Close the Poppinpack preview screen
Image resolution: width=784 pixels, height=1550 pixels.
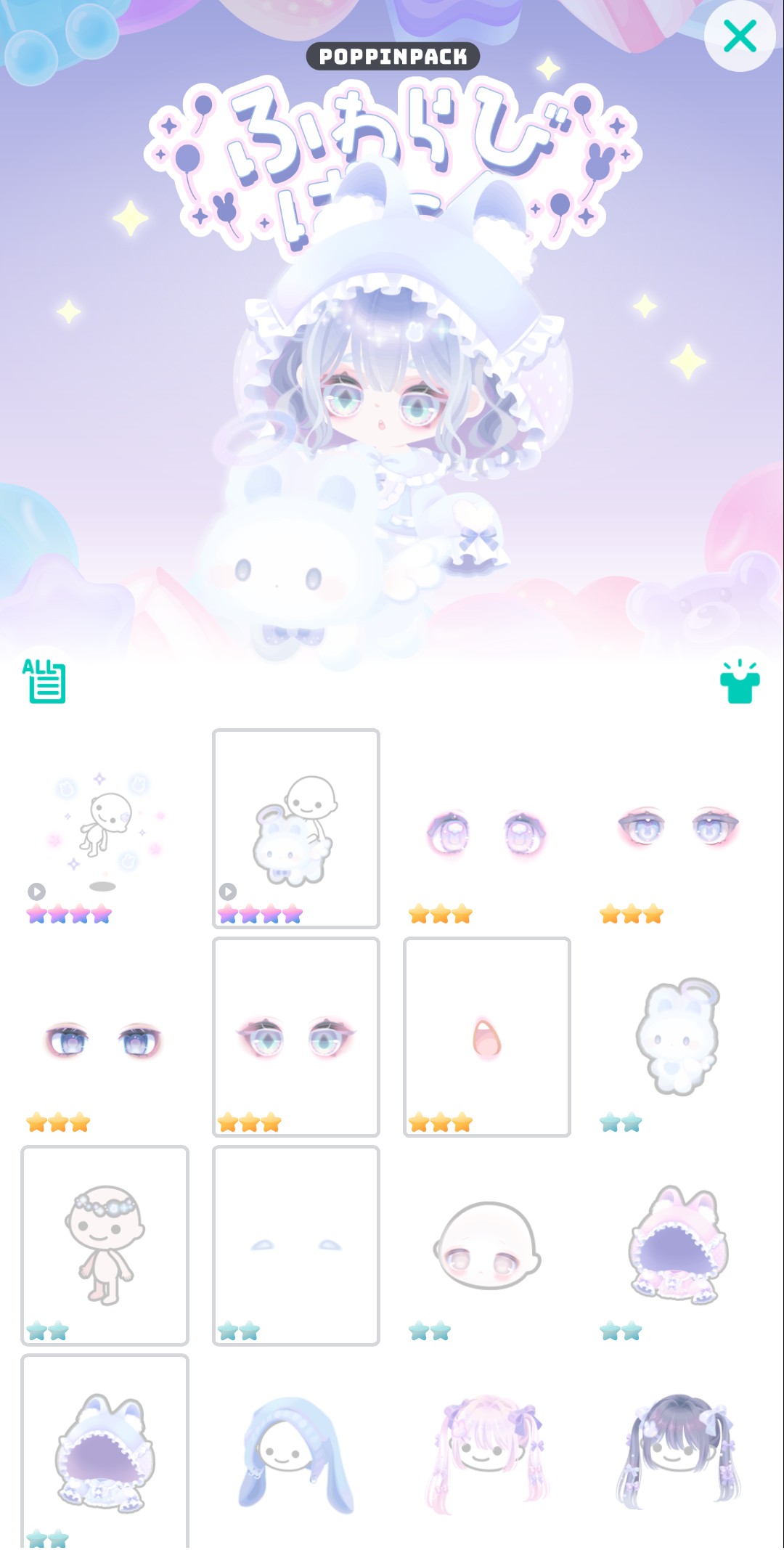click(740, 36)
